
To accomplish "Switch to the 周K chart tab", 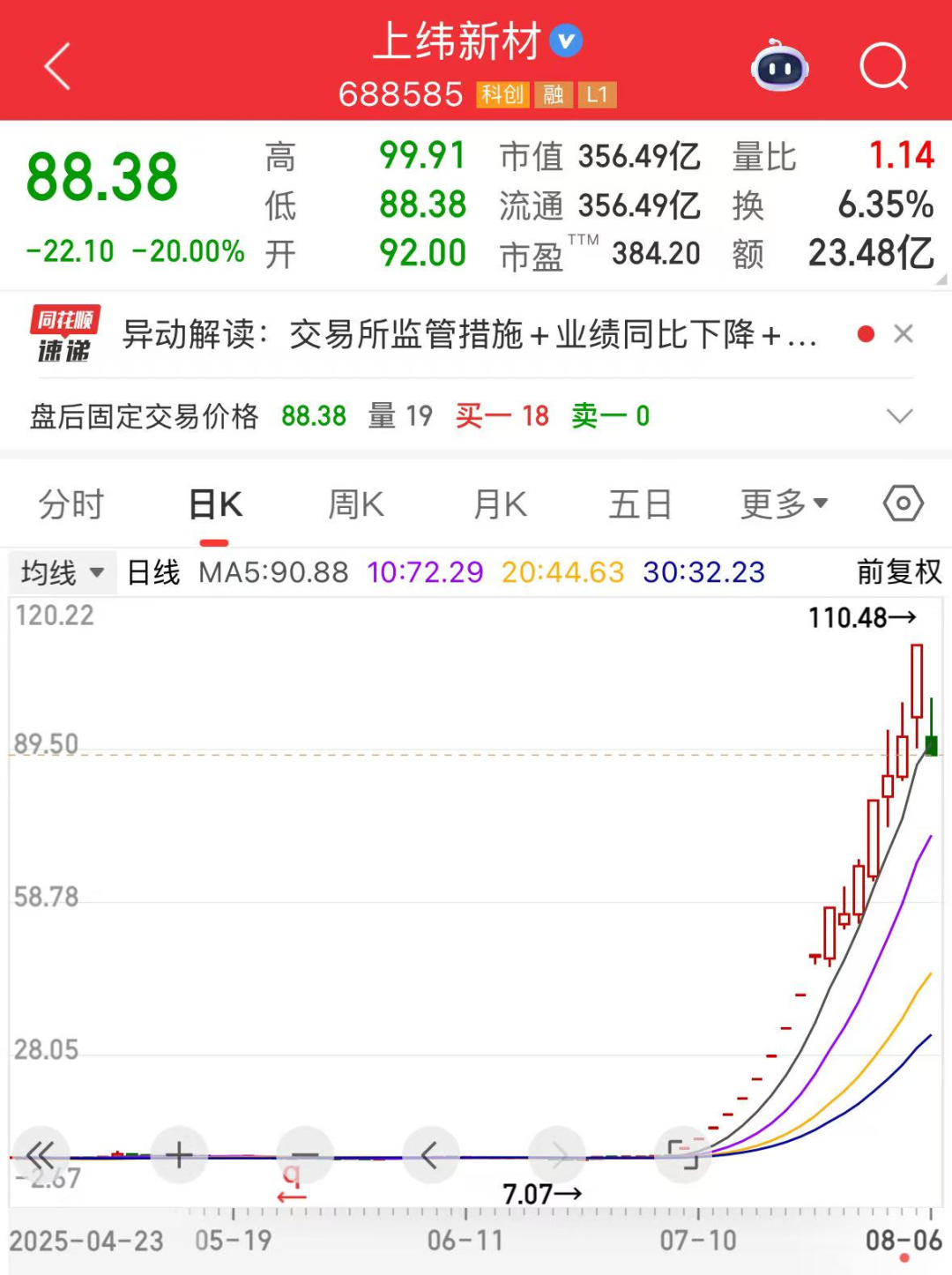I will point(356,505).
